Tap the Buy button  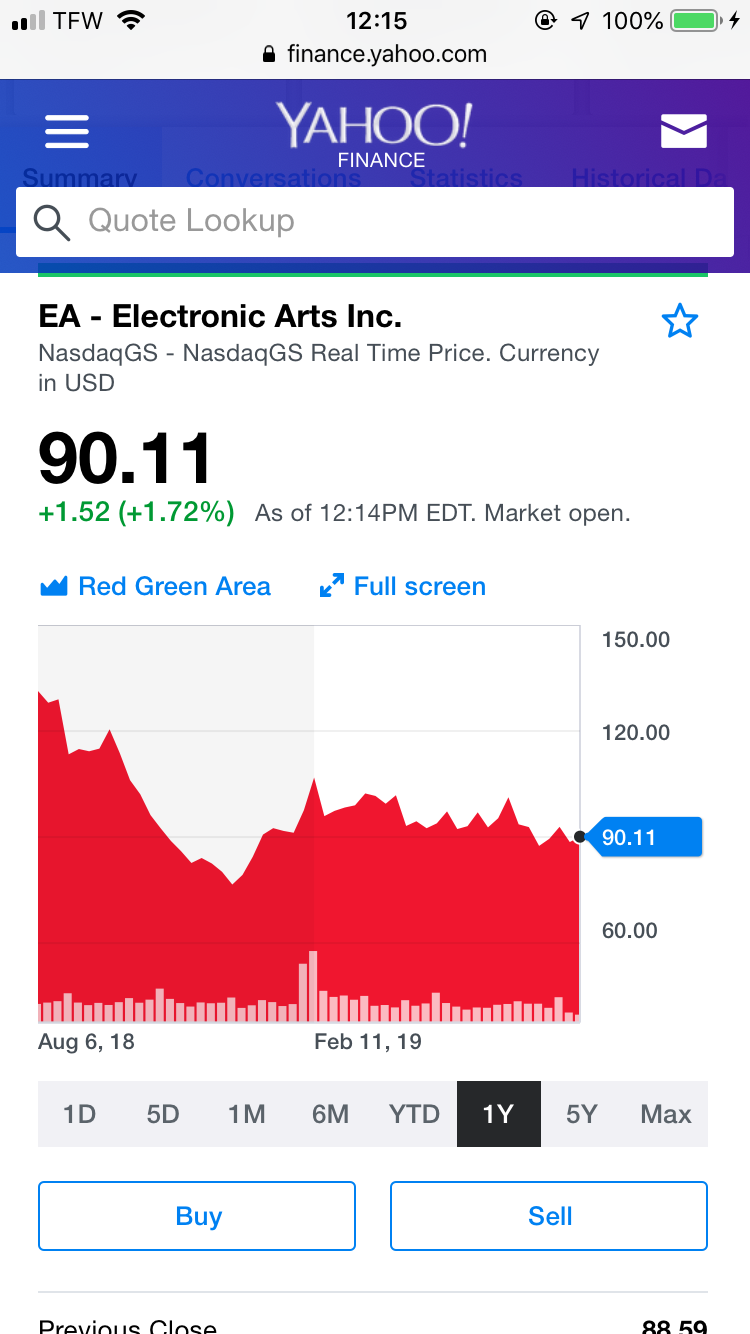click(x=197, y=1216)
